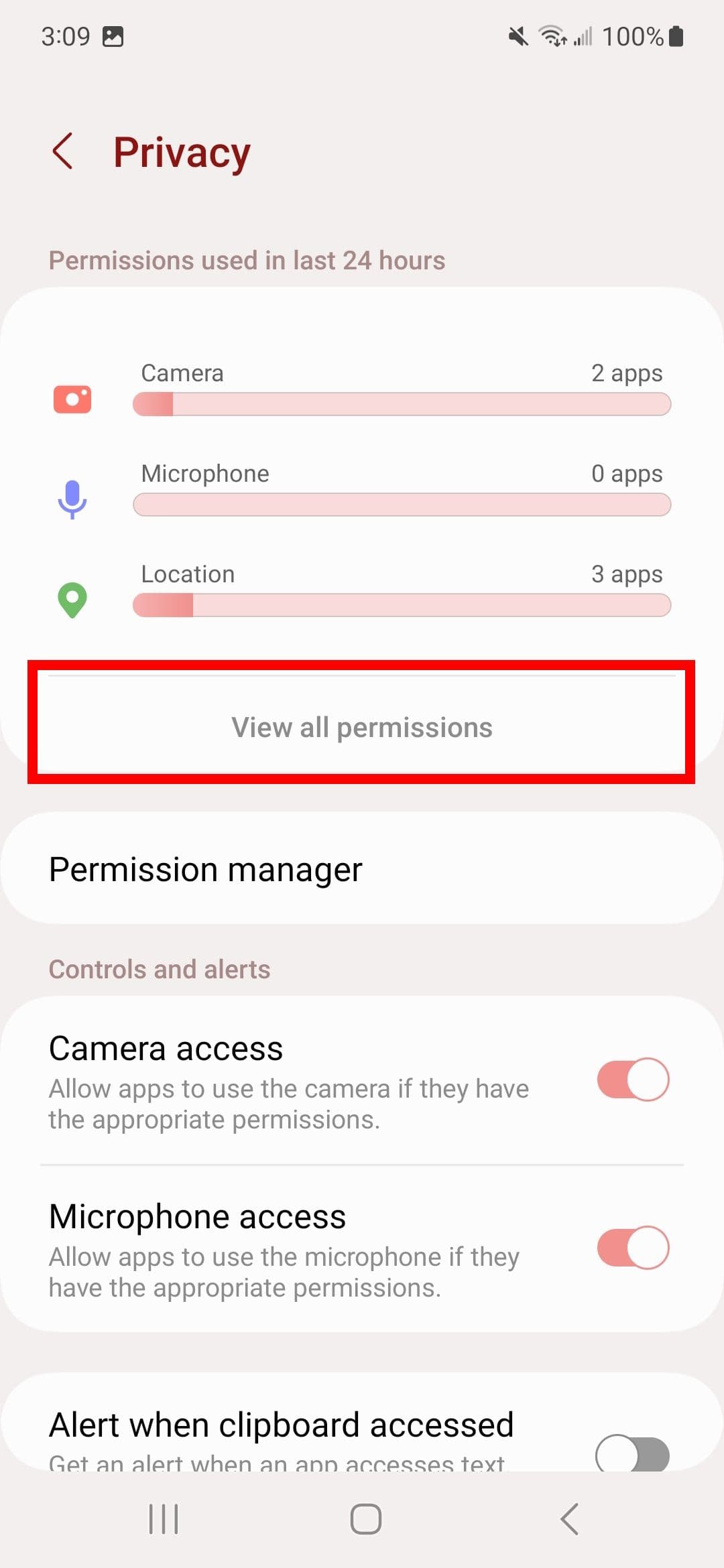724x1568 pixels.
Task: Open recent apps from navigation bar
Action: (164, 1518)
